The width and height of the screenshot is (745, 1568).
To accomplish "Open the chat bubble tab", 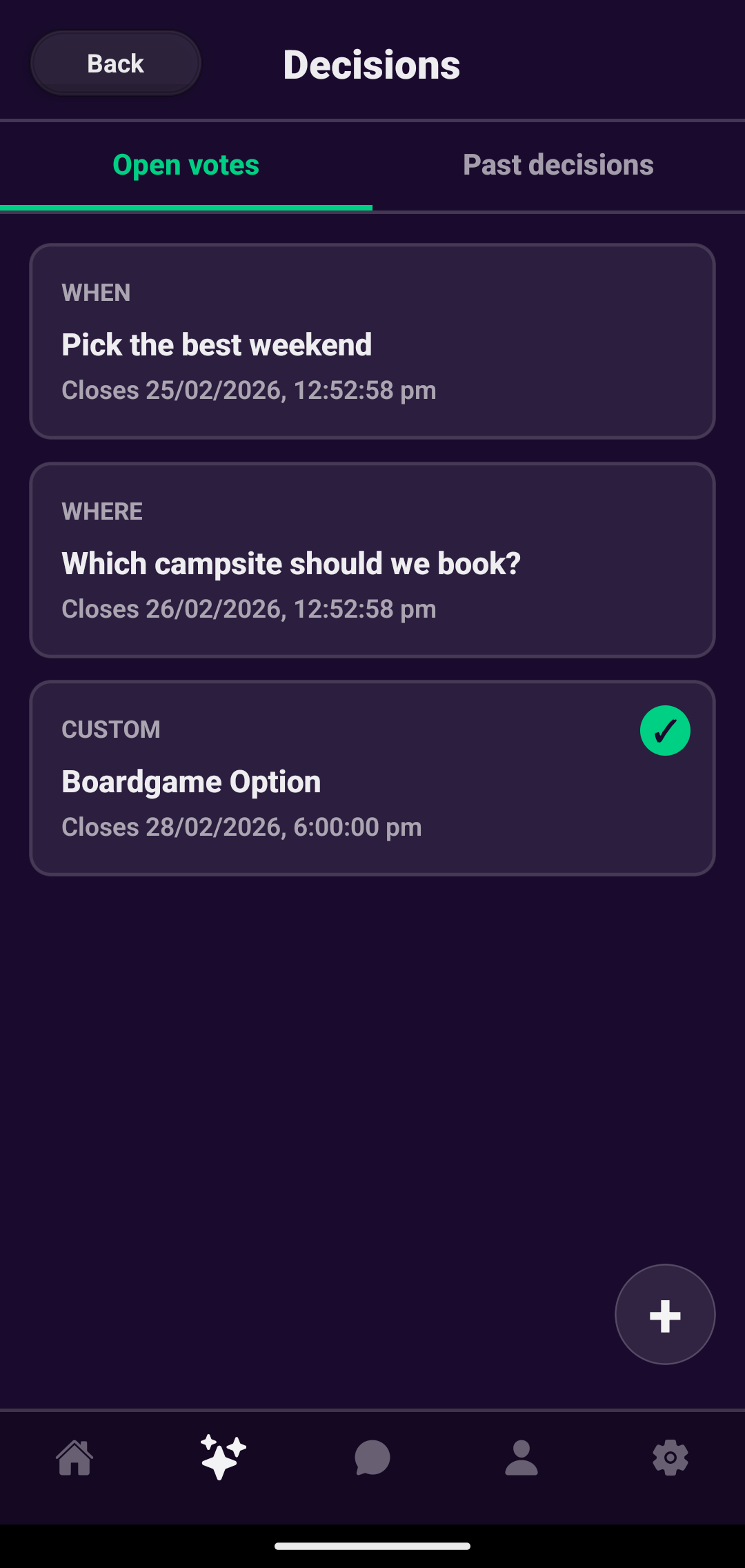I will click(372, 1458).
